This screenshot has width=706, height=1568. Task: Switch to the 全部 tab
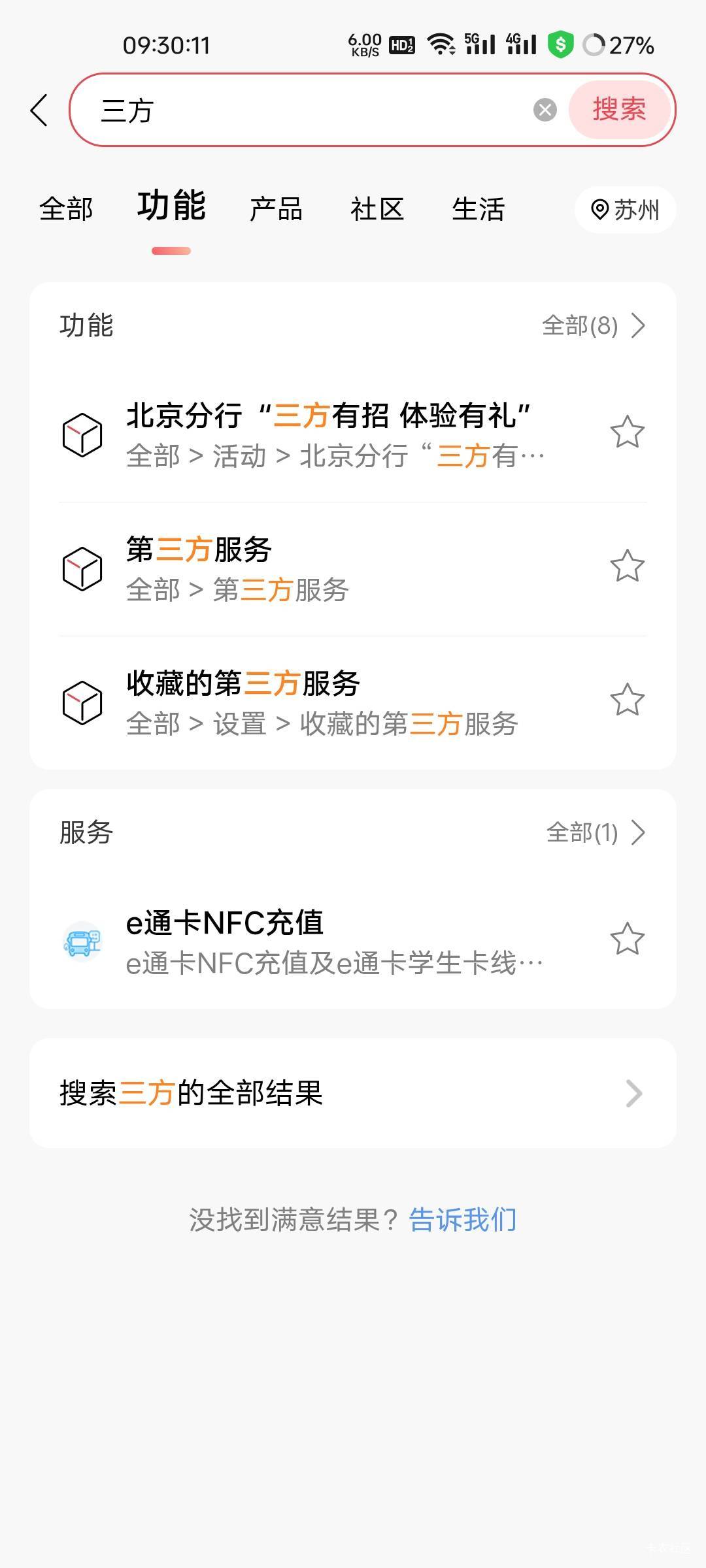[x=66, y=210]
